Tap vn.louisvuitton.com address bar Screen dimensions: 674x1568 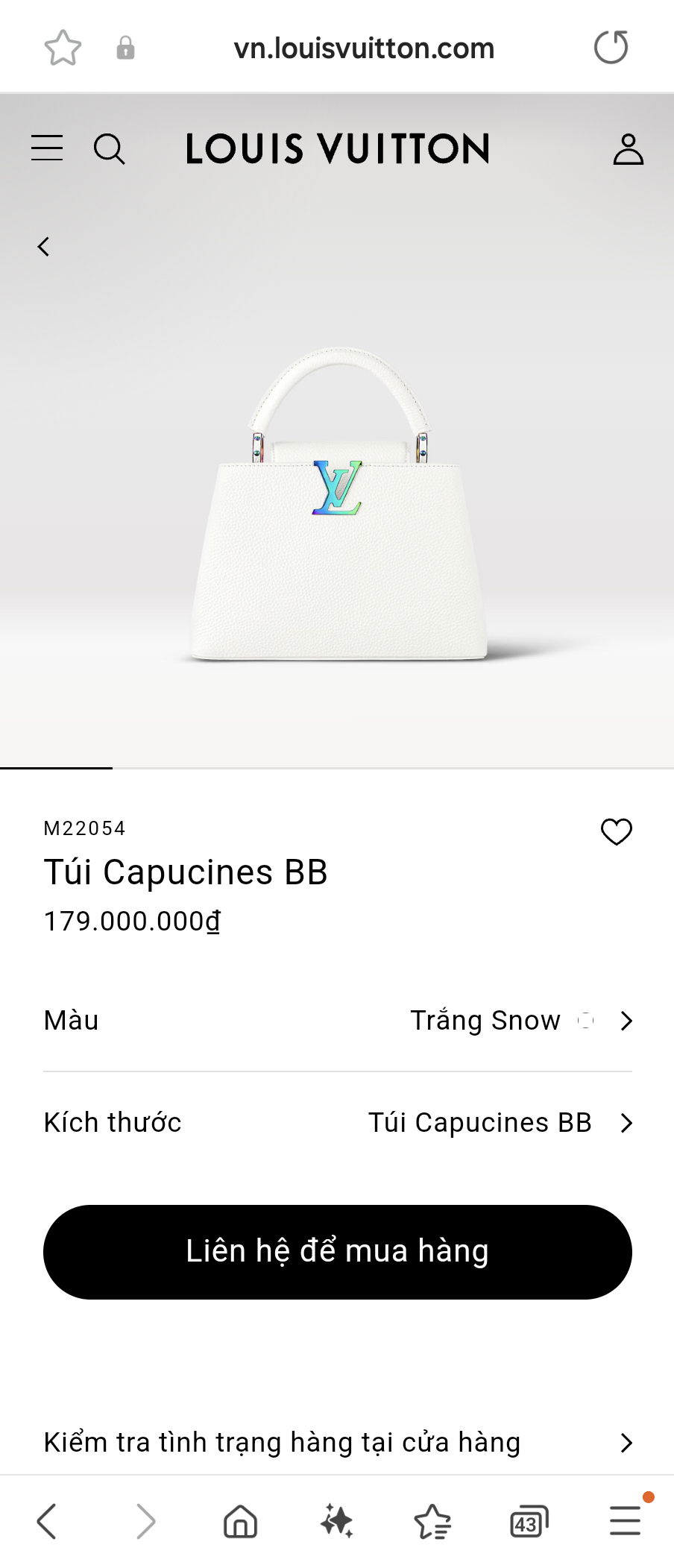tap(365, 47)
